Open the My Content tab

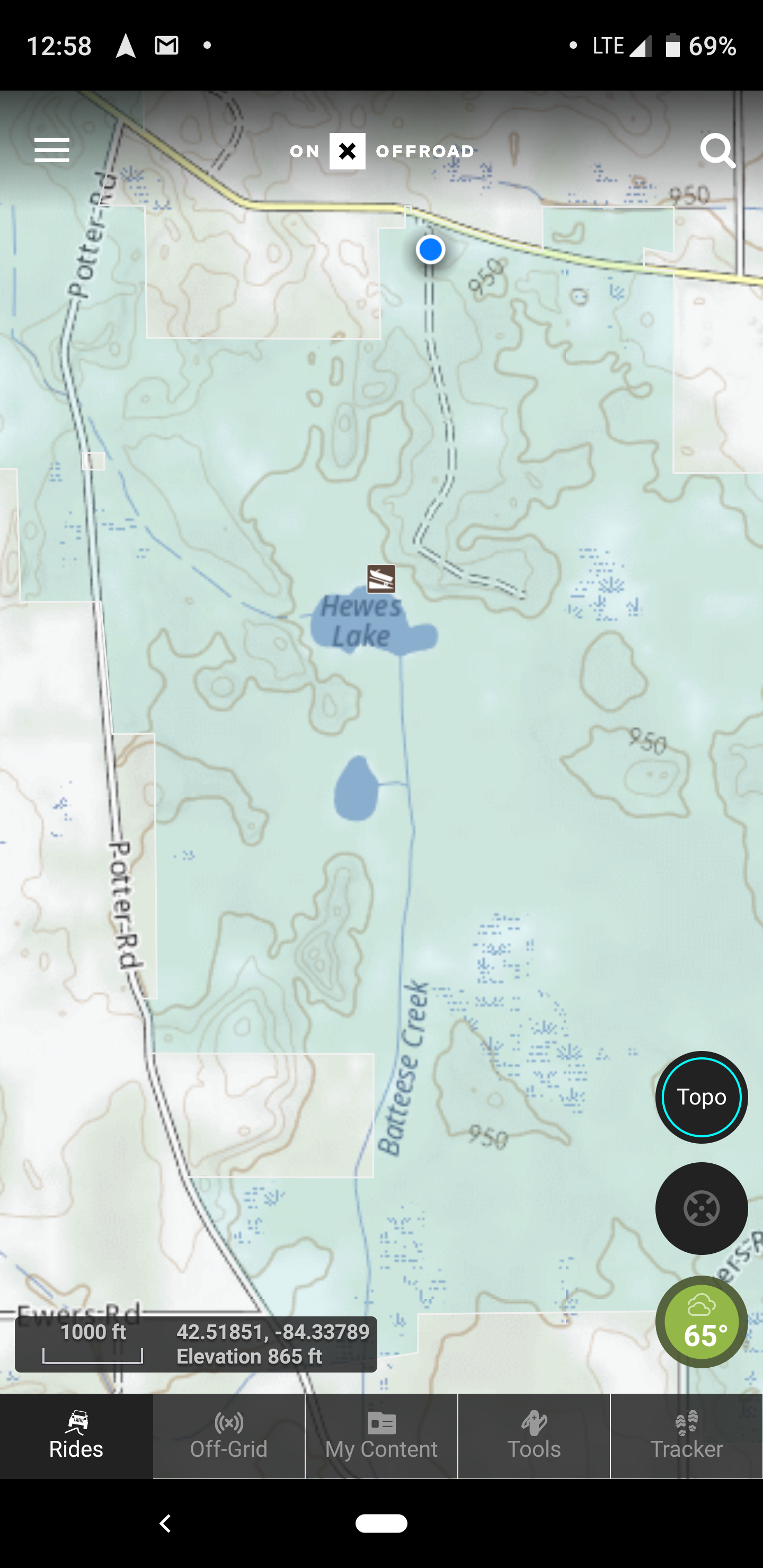[381, 1436]
